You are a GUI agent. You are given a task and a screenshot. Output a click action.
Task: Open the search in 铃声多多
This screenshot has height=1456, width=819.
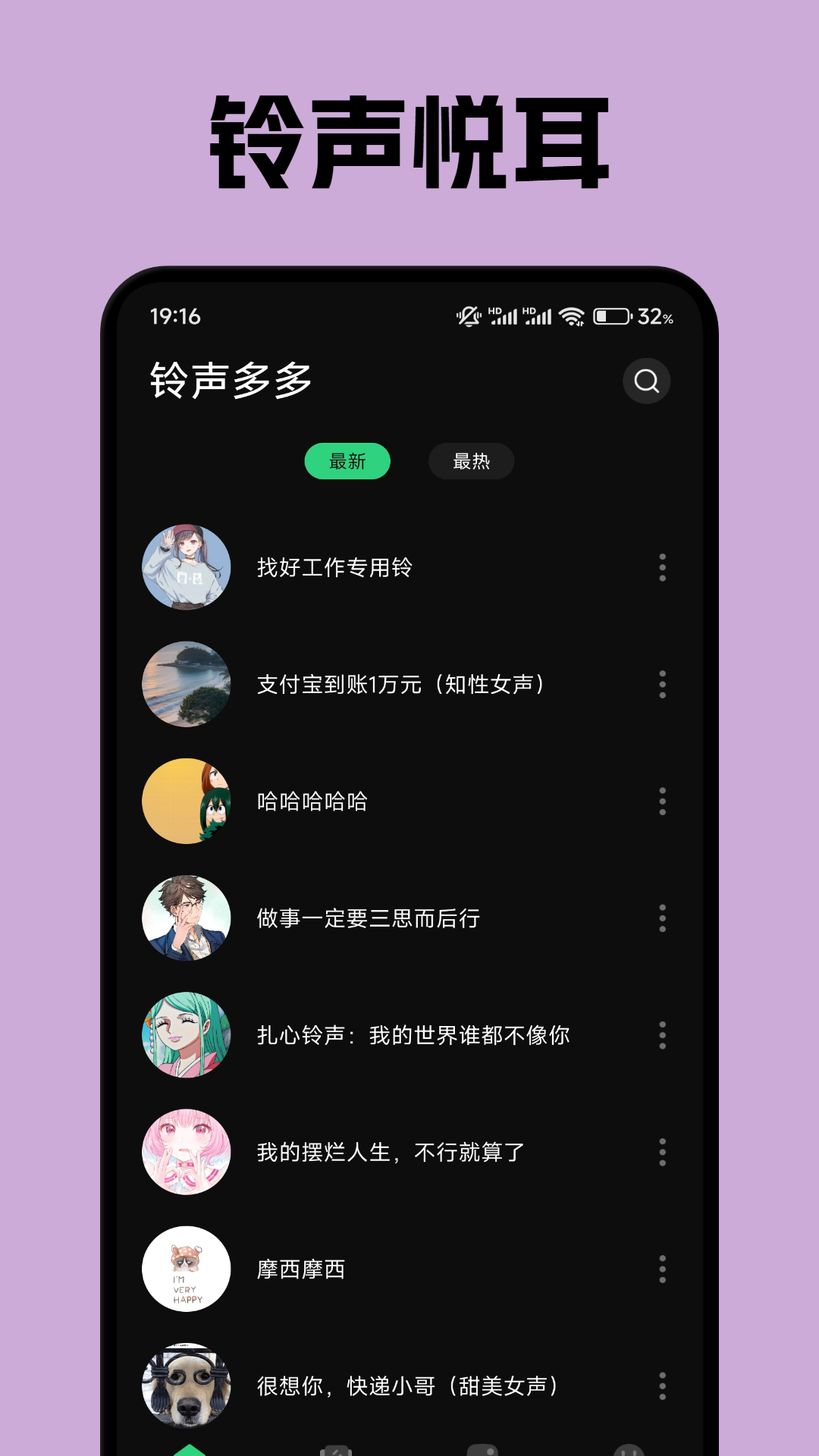(645, 381)
